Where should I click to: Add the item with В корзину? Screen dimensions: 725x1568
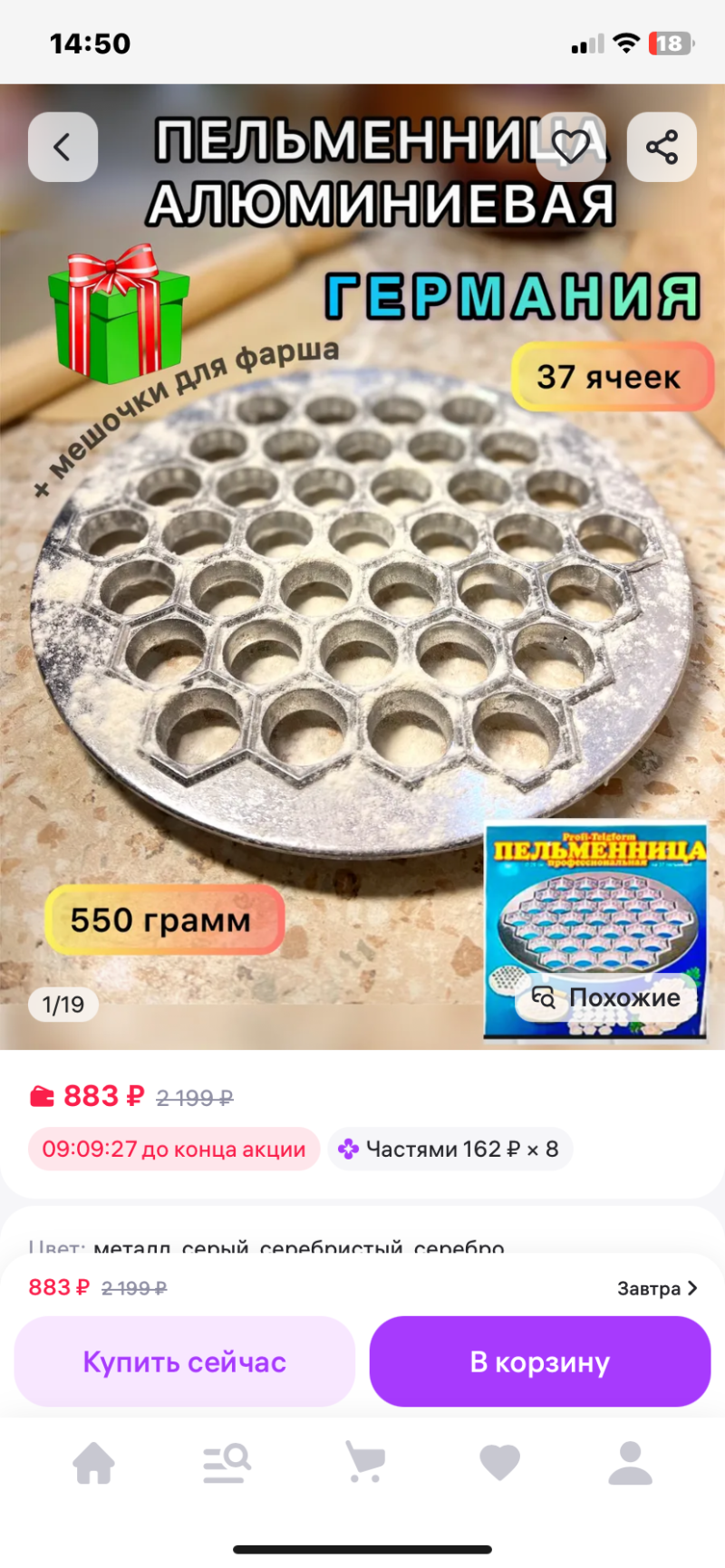(540, 1361)
